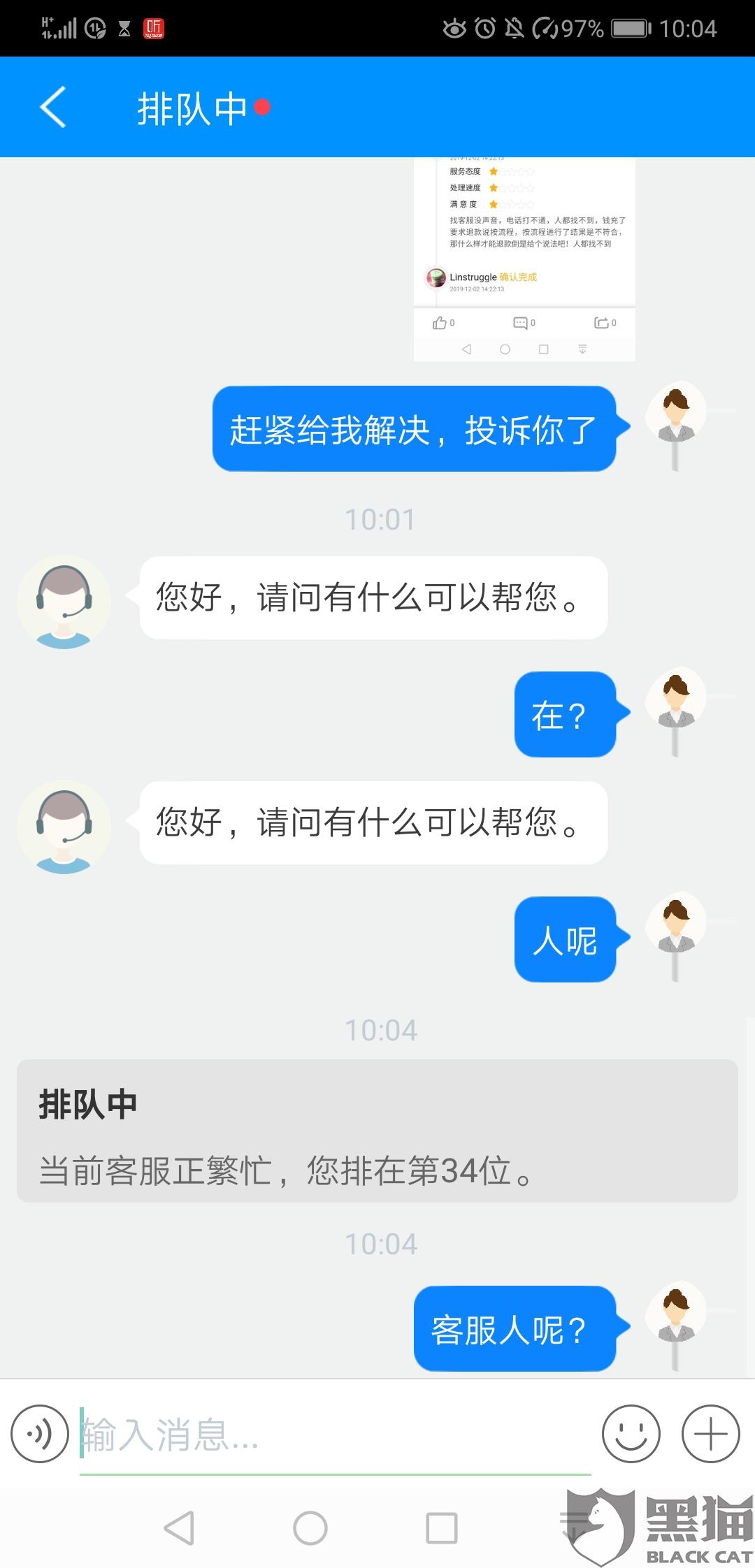Go back using the header arrow
The image size is (755, 1568).
[53, 107]
